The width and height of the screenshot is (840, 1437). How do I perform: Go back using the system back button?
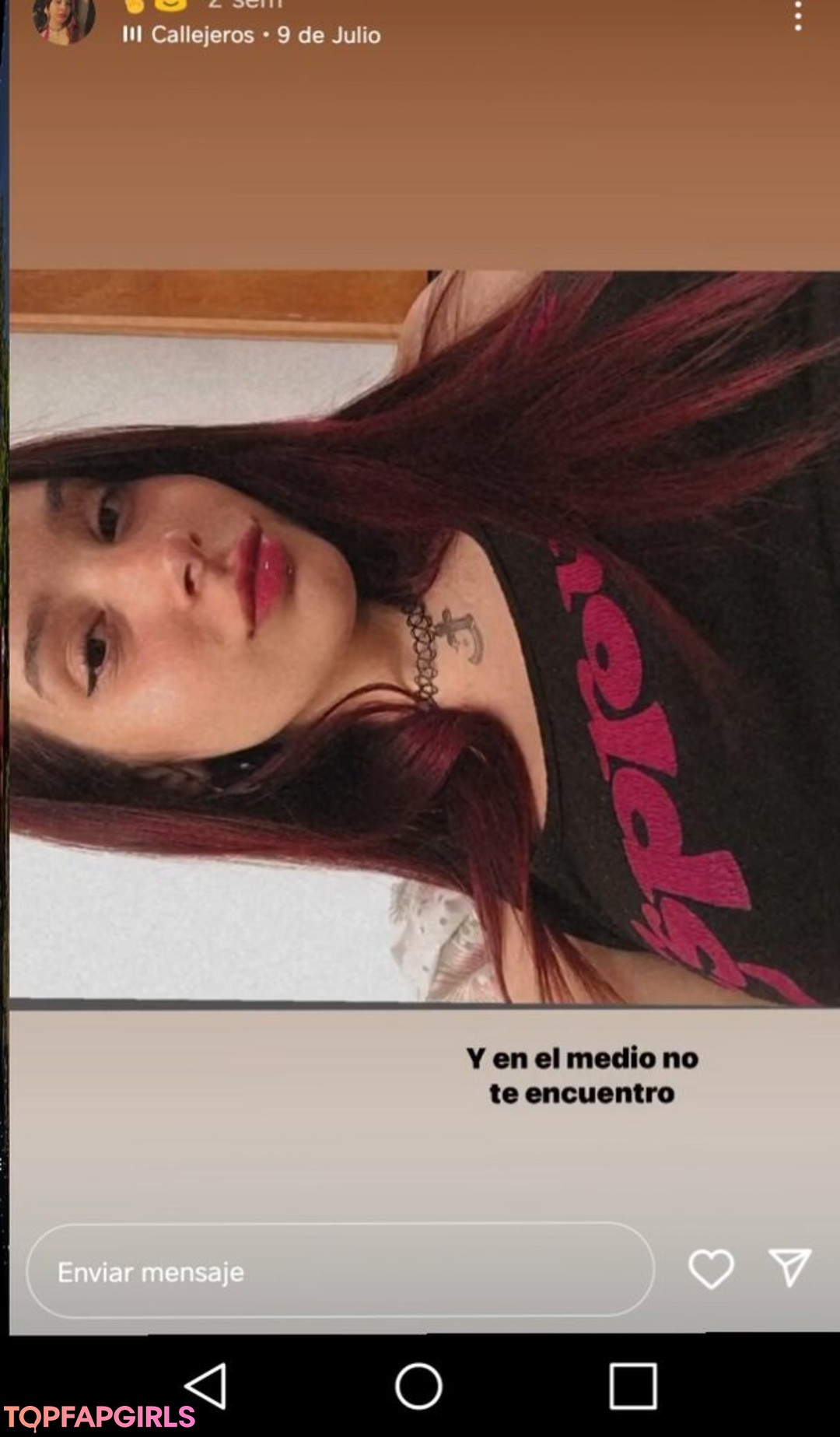coord(207,1386)
